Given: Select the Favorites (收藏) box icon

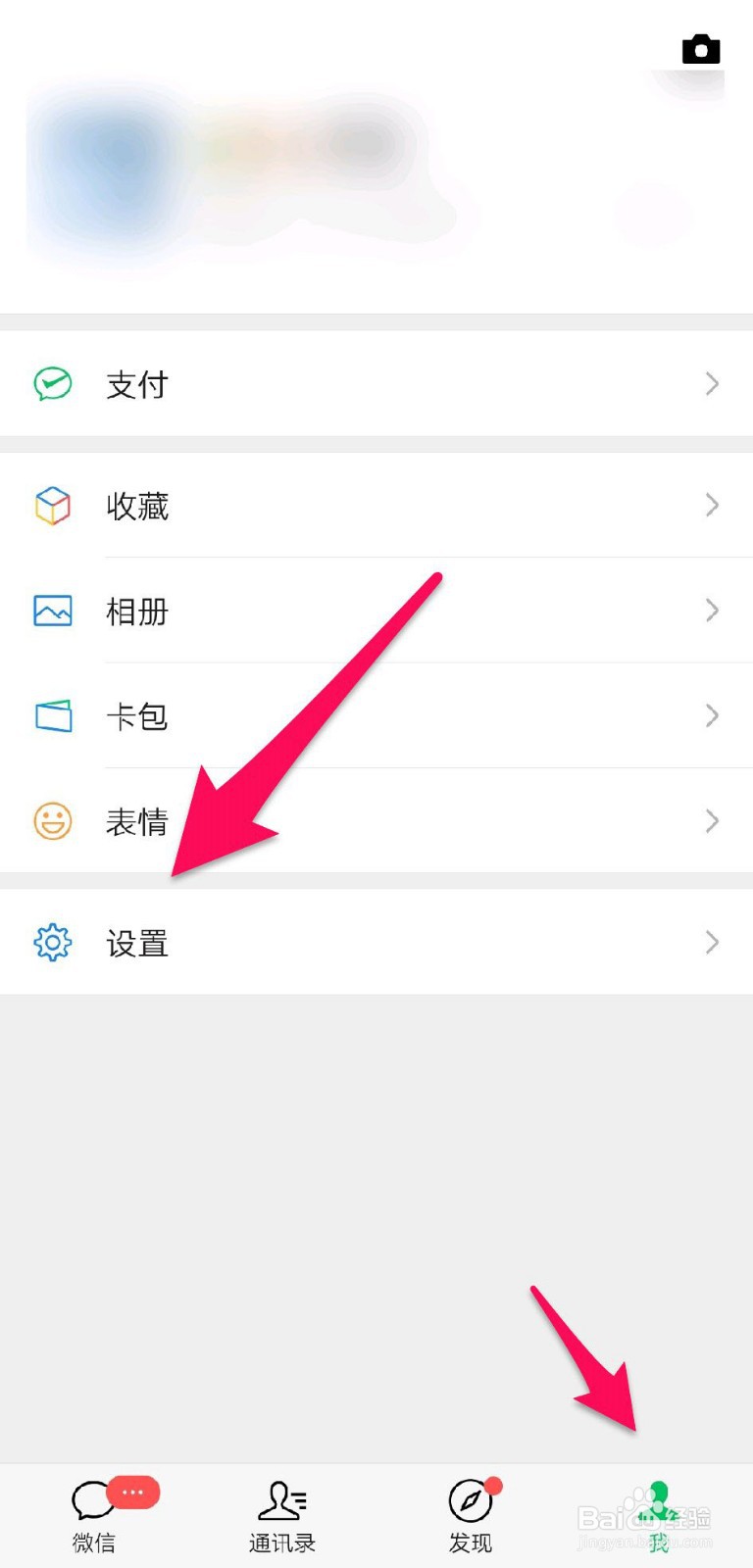Looking at the screenshot, I should (51, 506).
